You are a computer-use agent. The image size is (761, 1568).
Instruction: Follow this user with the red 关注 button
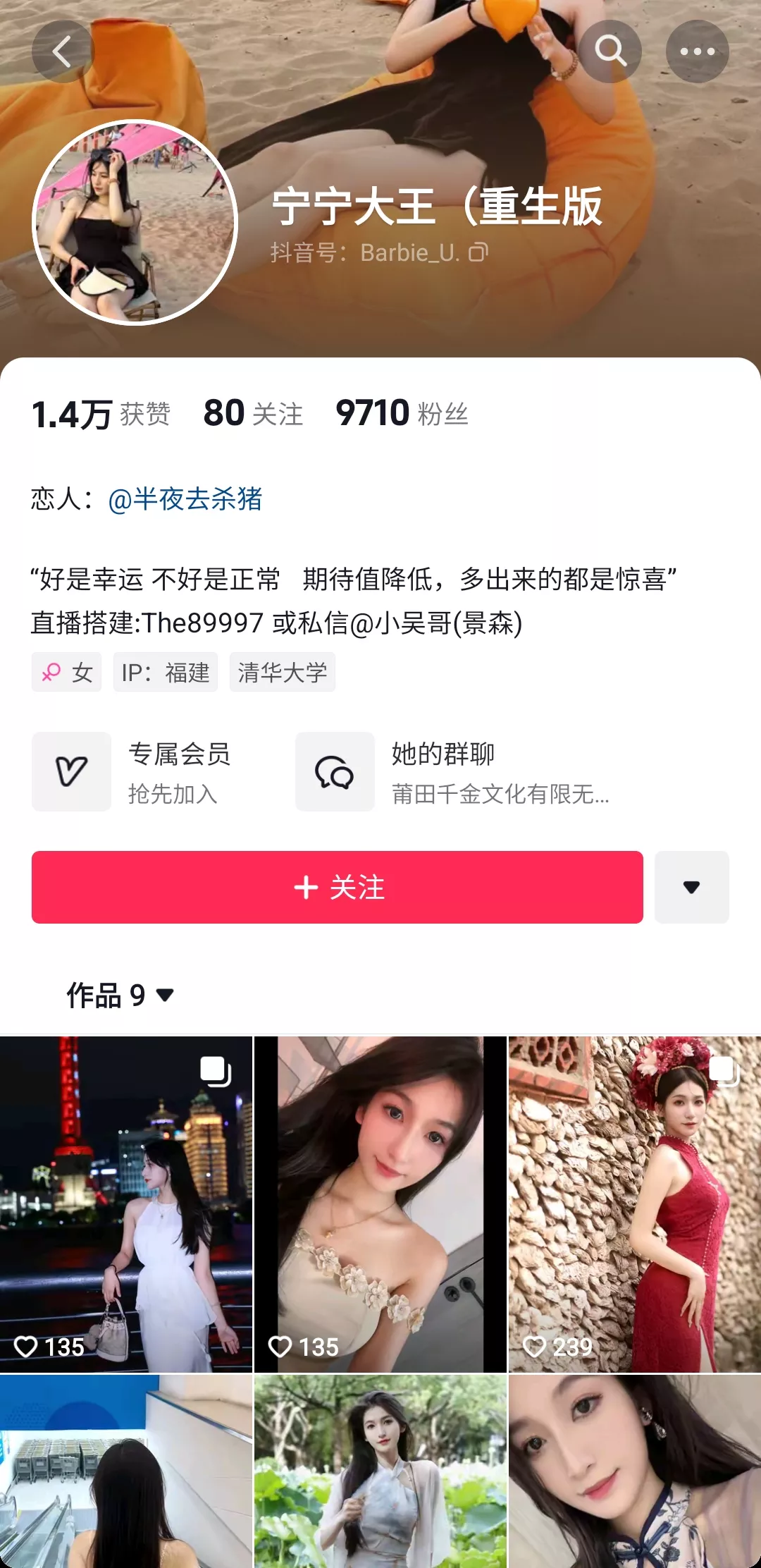pyautogui.click(x=338, y=887)
